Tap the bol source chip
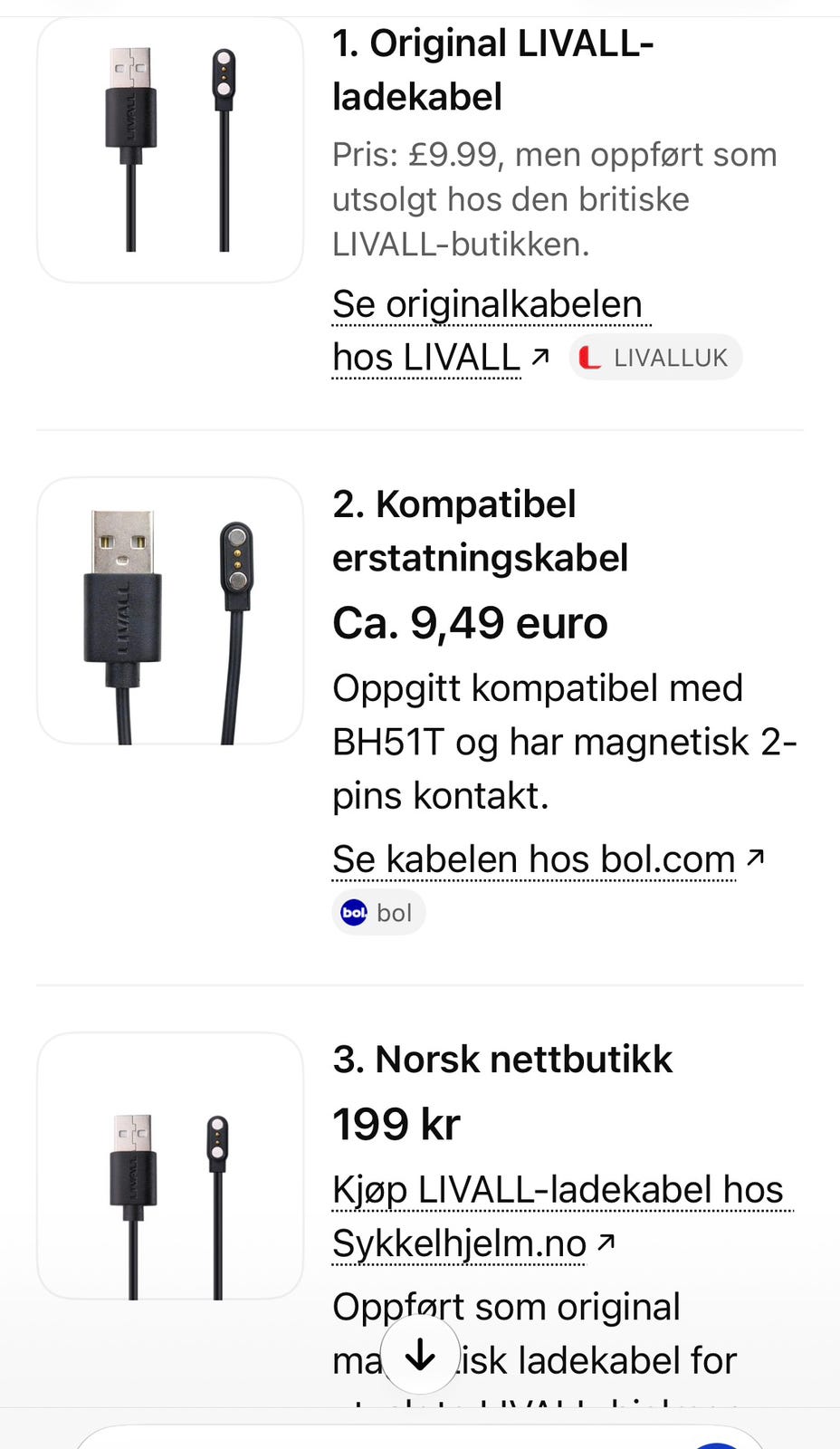 click(x=378, y=913)
